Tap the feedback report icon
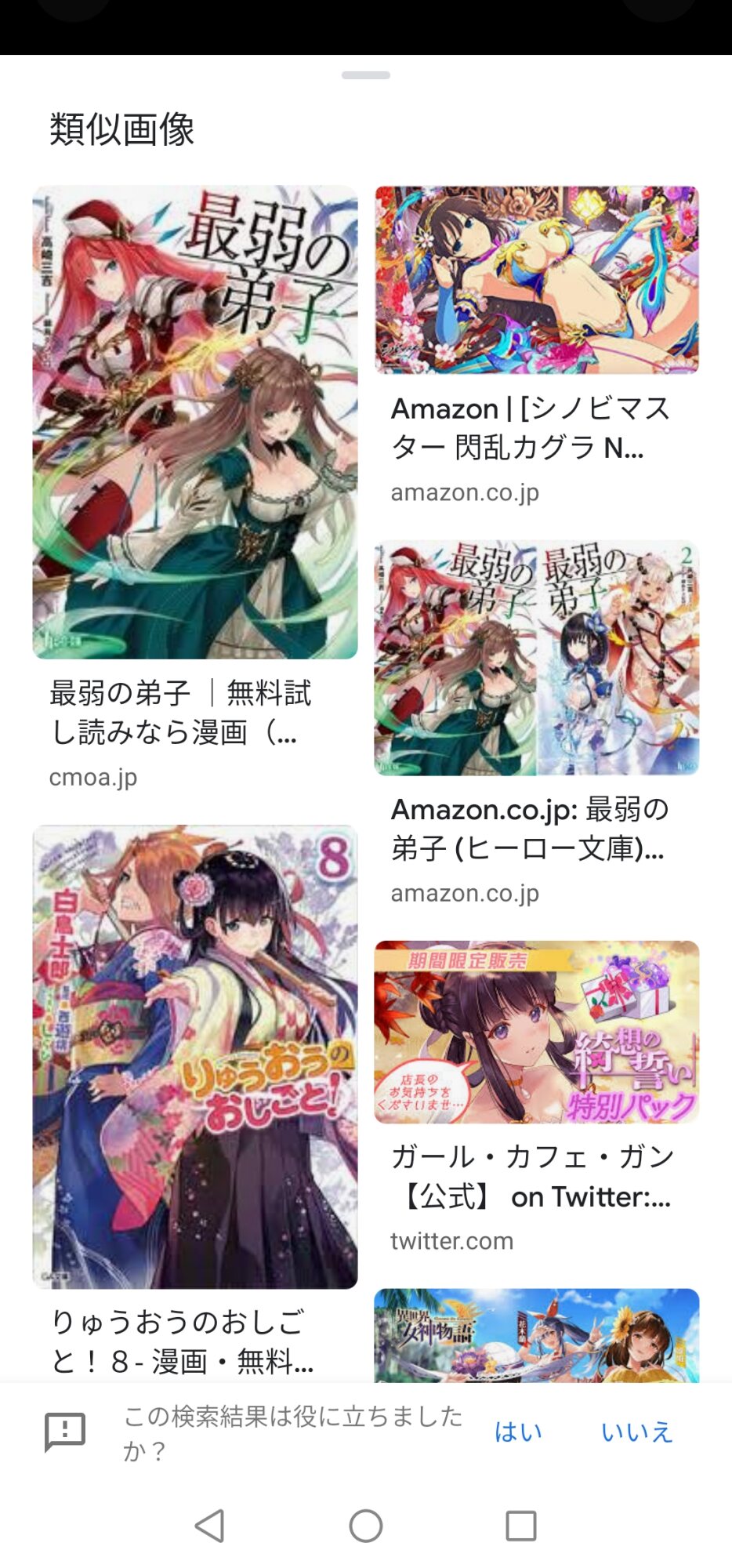The height and width of the screenshot is (1568, 732). pyautogui.click(x=65, y=1432)
